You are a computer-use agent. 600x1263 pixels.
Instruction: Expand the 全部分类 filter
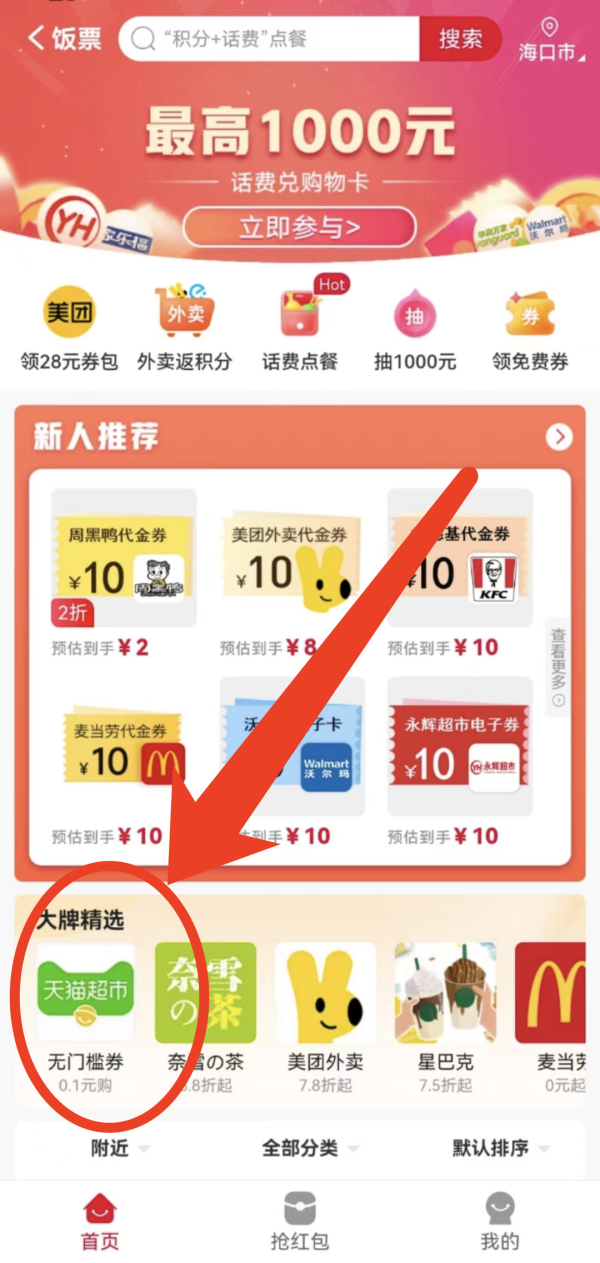pyautogui.click(x=310, y=1149)
